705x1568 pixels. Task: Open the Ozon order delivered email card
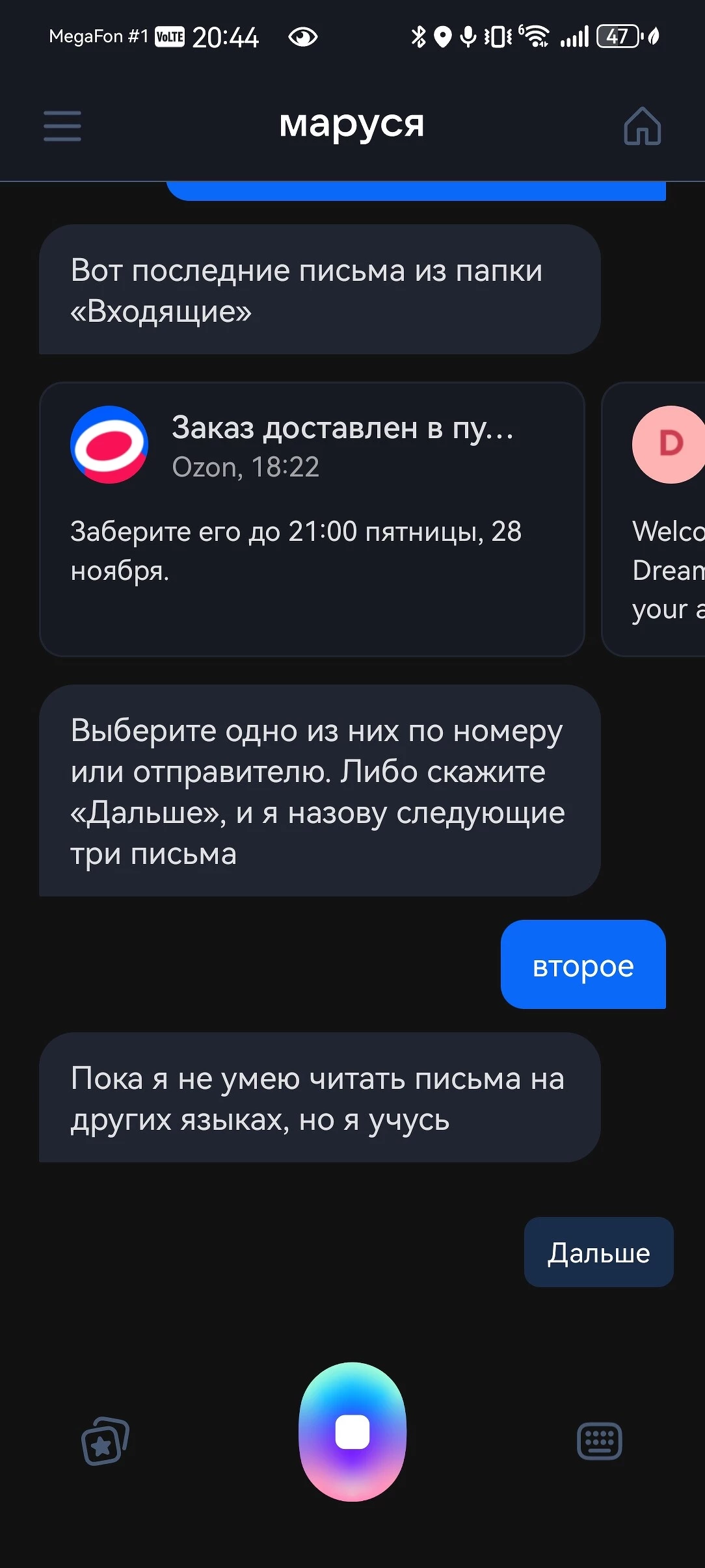312,519
